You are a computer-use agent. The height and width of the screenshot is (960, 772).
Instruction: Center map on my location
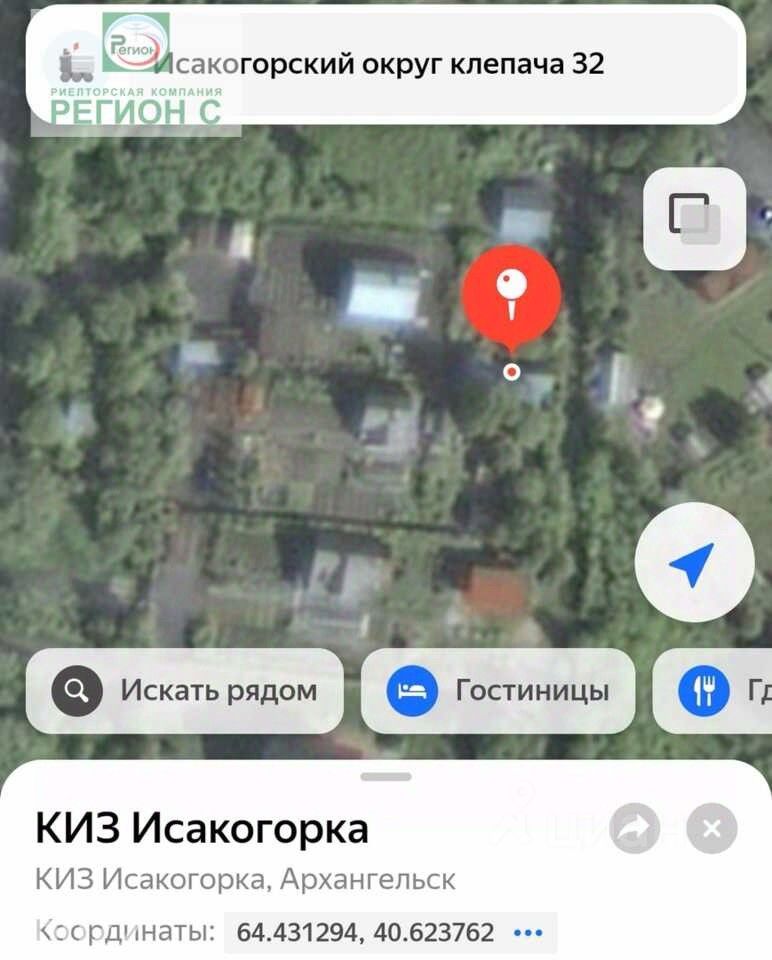pos(693,563)
